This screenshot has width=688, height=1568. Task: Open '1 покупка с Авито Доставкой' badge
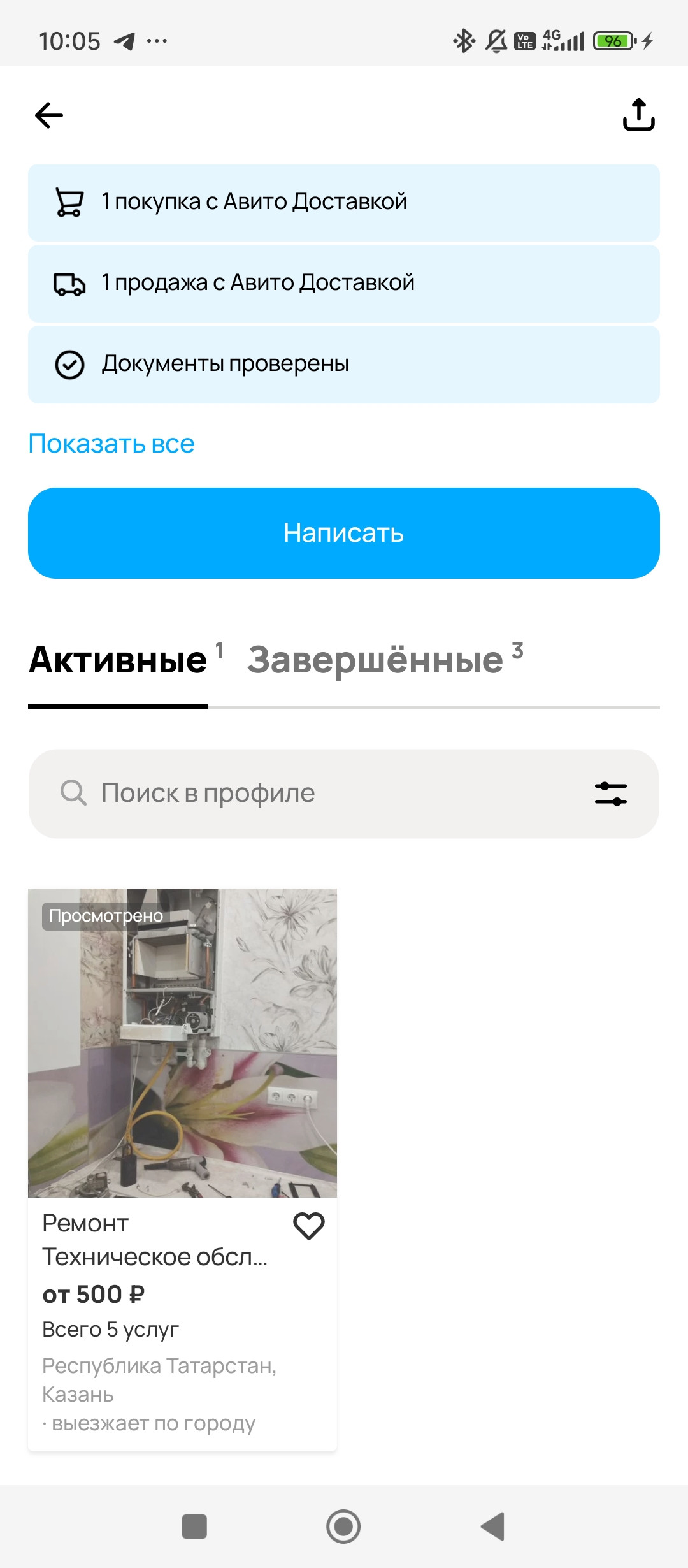[x=344, y=202]
